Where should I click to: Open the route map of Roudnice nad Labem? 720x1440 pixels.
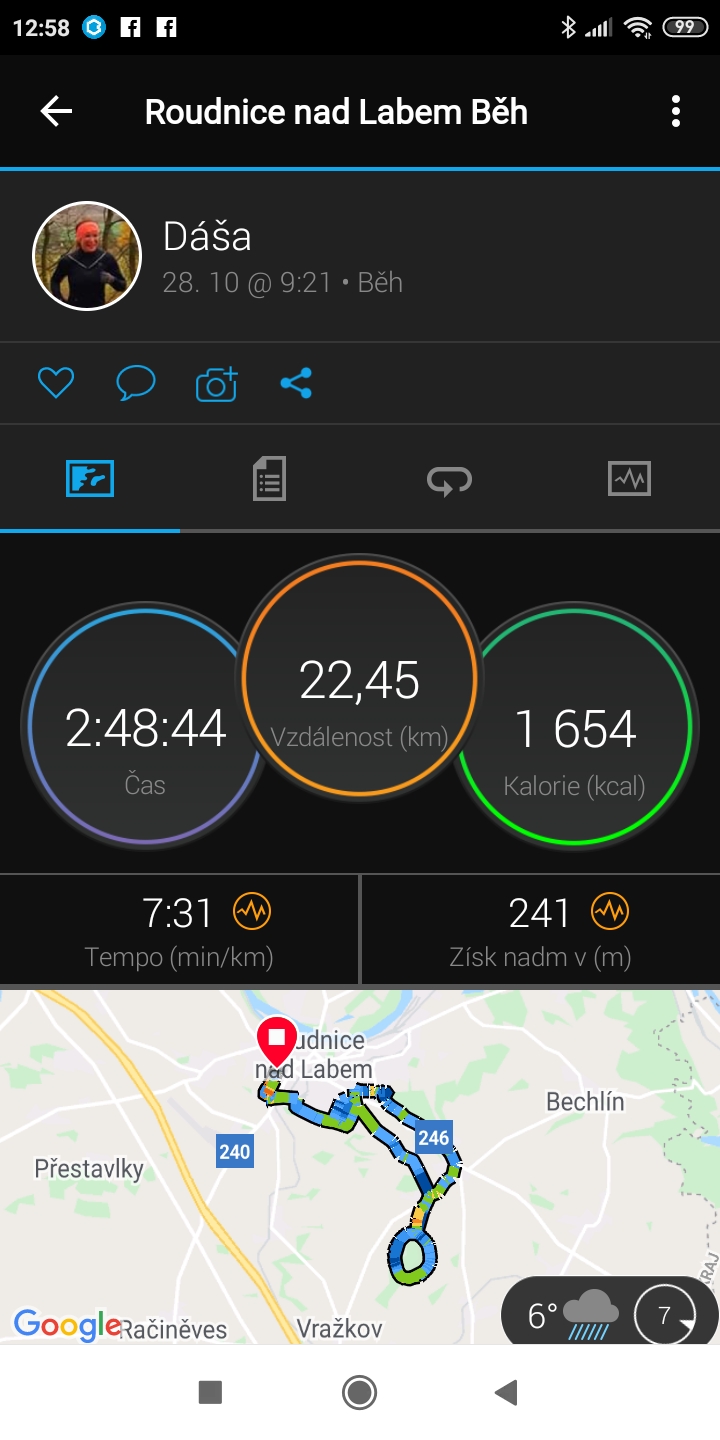pyautogui.click(x=360, y=1166)
